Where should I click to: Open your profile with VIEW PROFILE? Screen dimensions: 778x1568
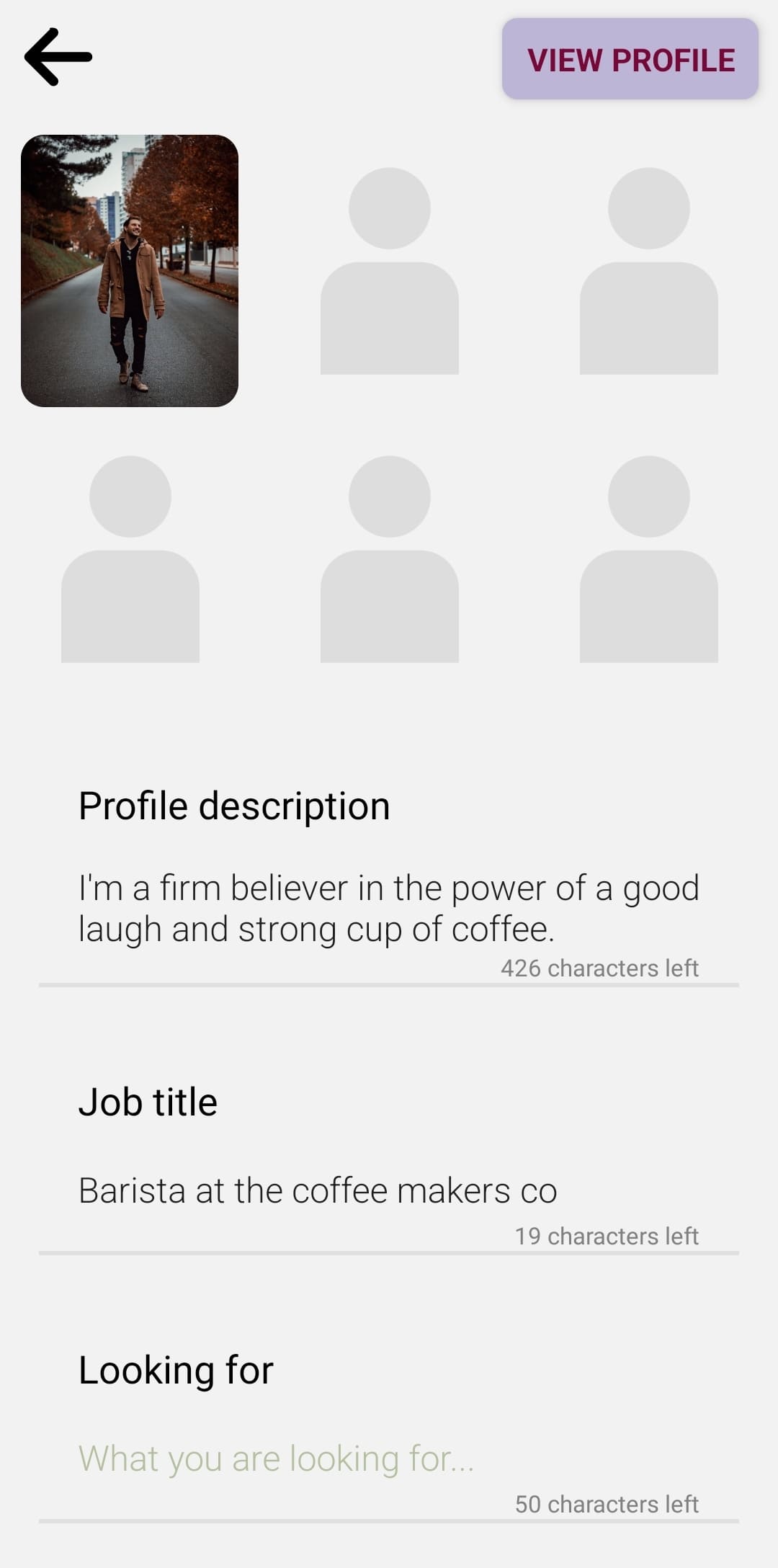point(628,60)
